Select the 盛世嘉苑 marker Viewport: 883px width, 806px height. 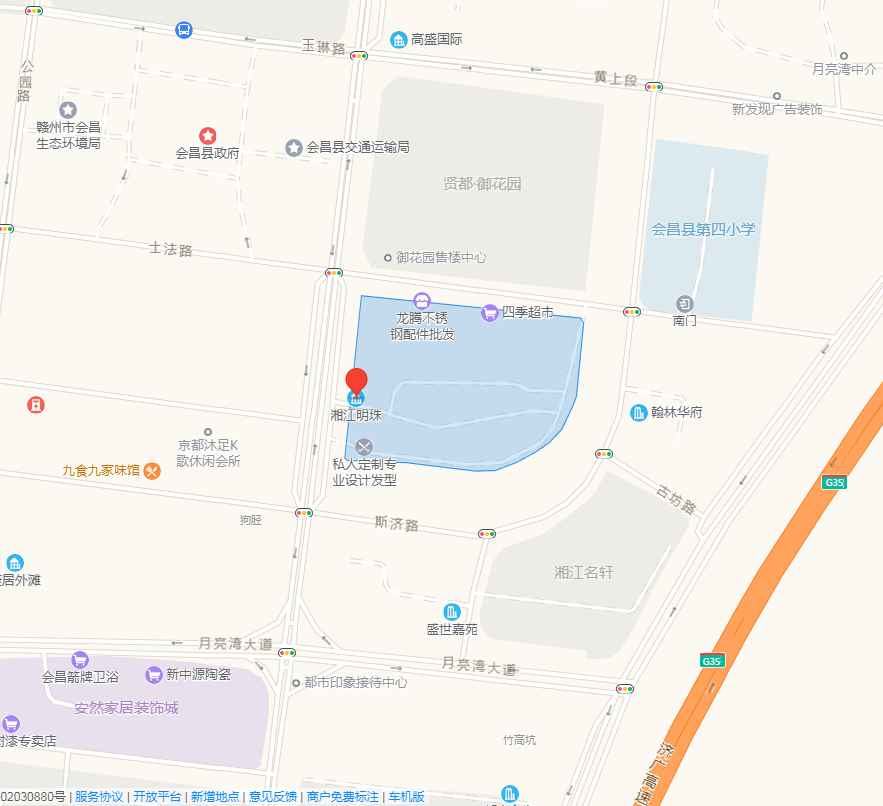pyautogui.click(x=452, y=611)
